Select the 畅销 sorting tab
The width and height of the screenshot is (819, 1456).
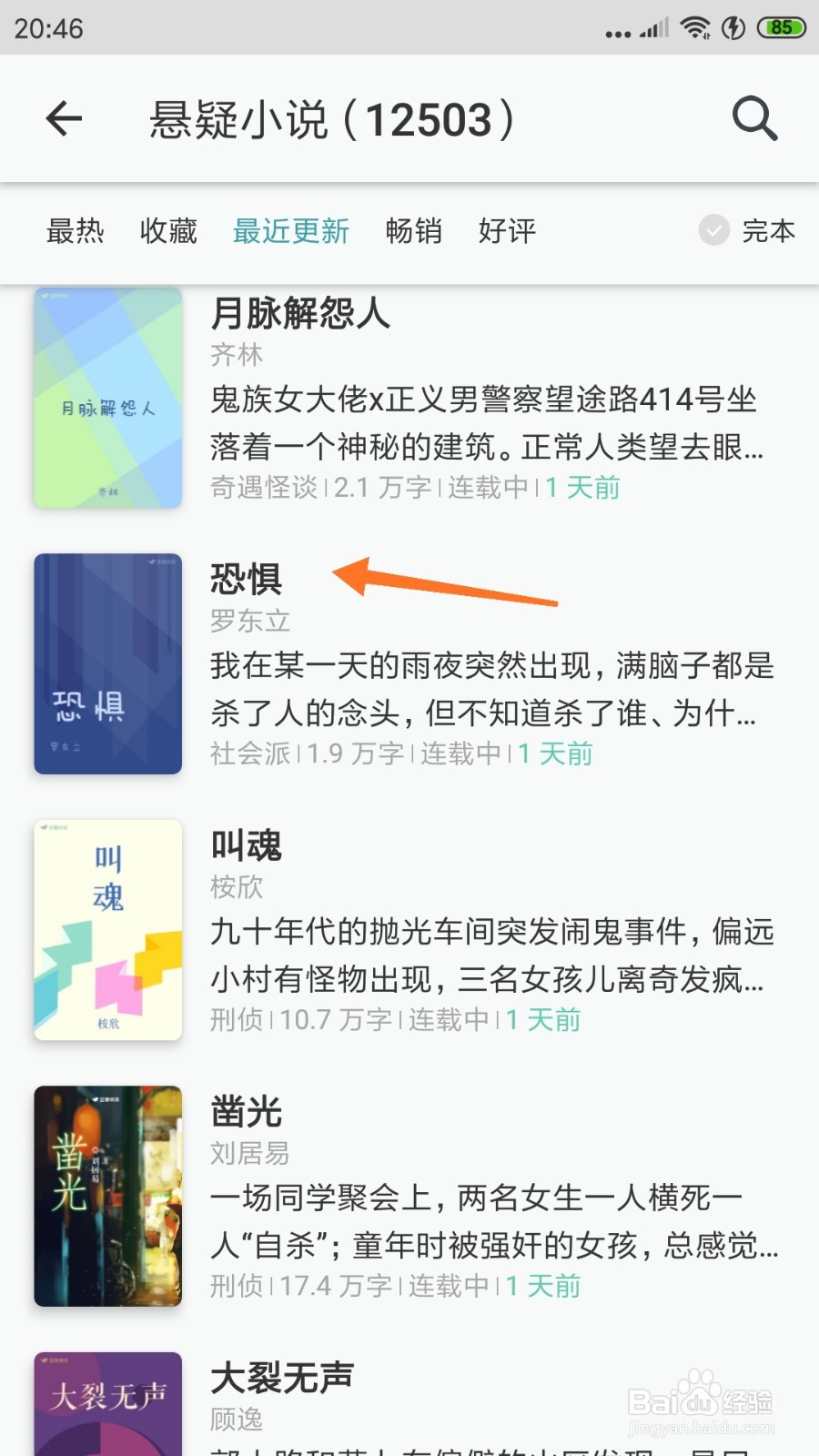(x=414, y=232)
